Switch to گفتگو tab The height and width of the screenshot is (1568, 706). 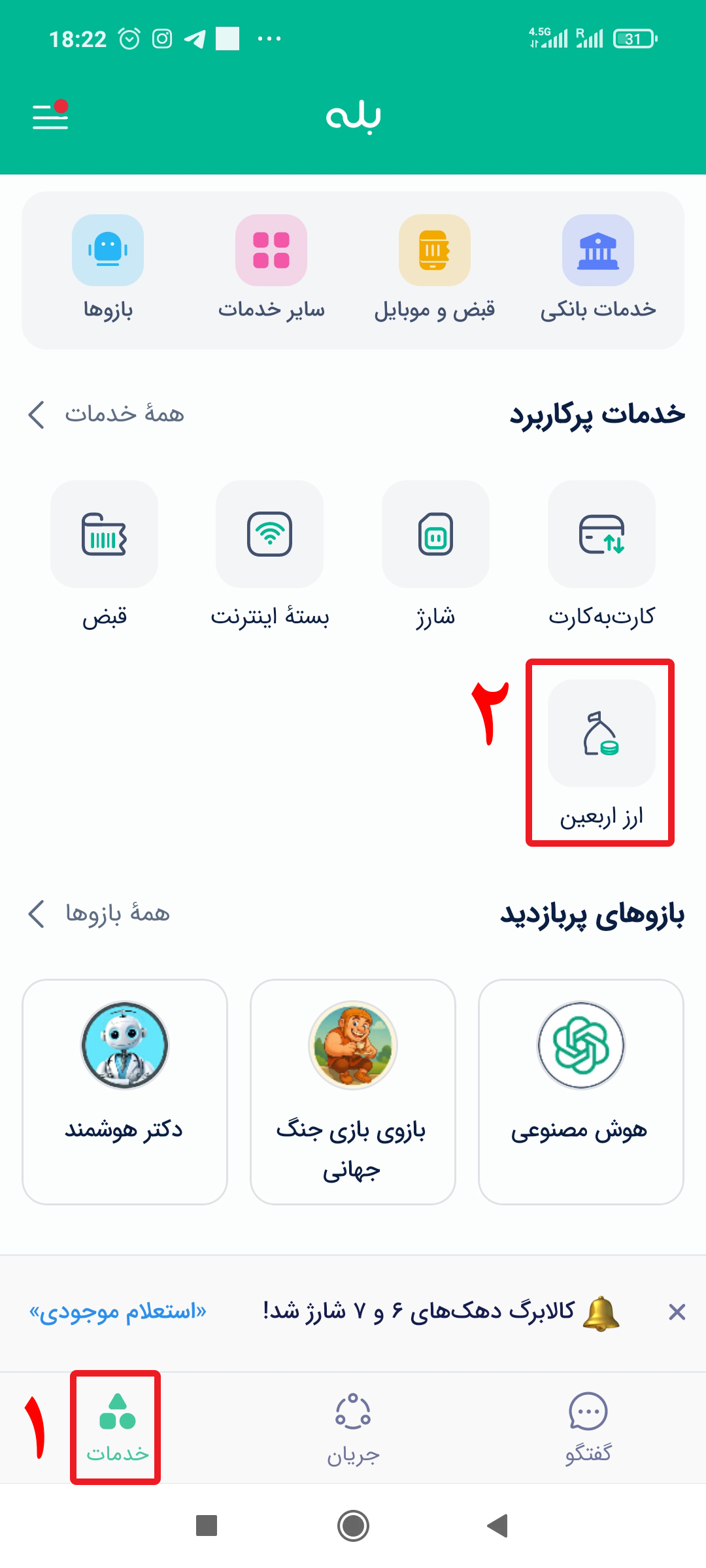[x=588, y=1428]
